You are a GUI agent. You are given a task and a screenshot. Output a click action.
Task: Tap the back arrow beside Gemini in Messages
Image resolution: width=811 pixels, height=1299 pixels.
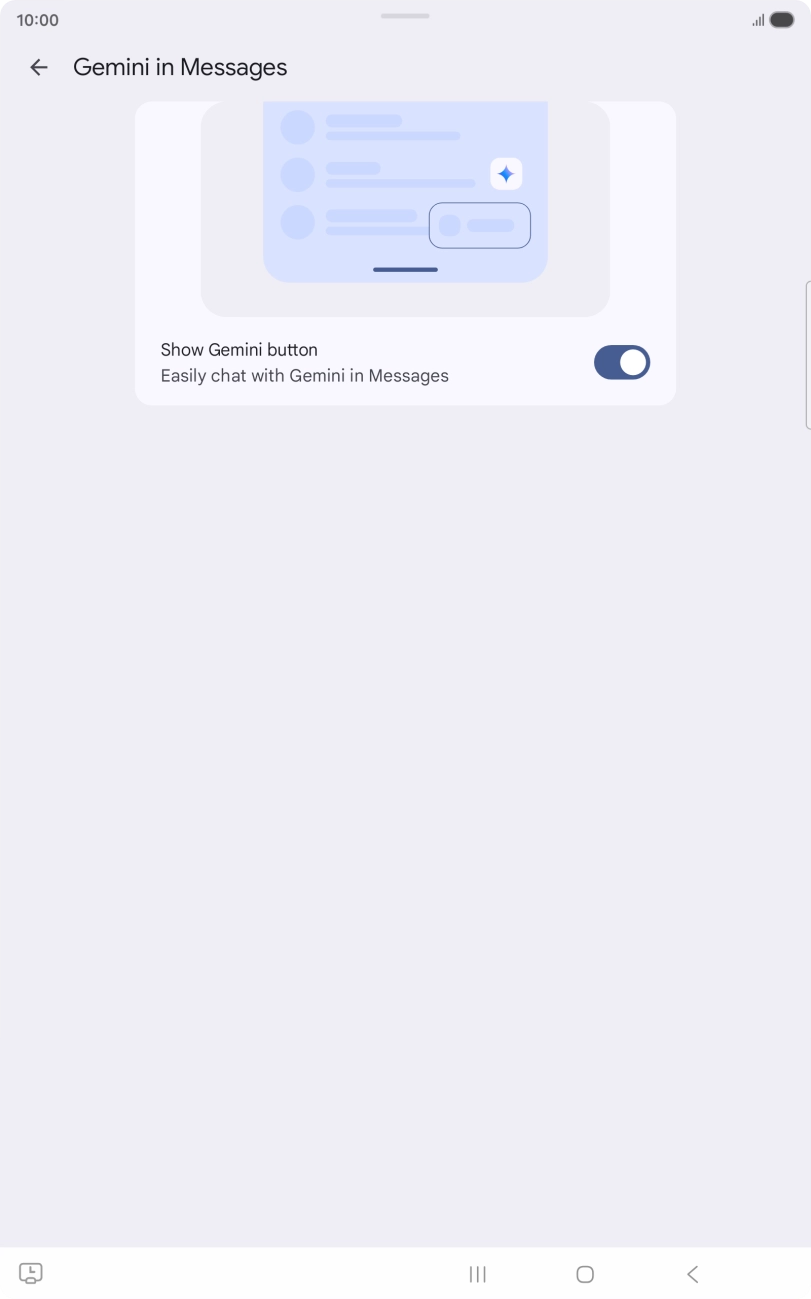coord(38,66)
